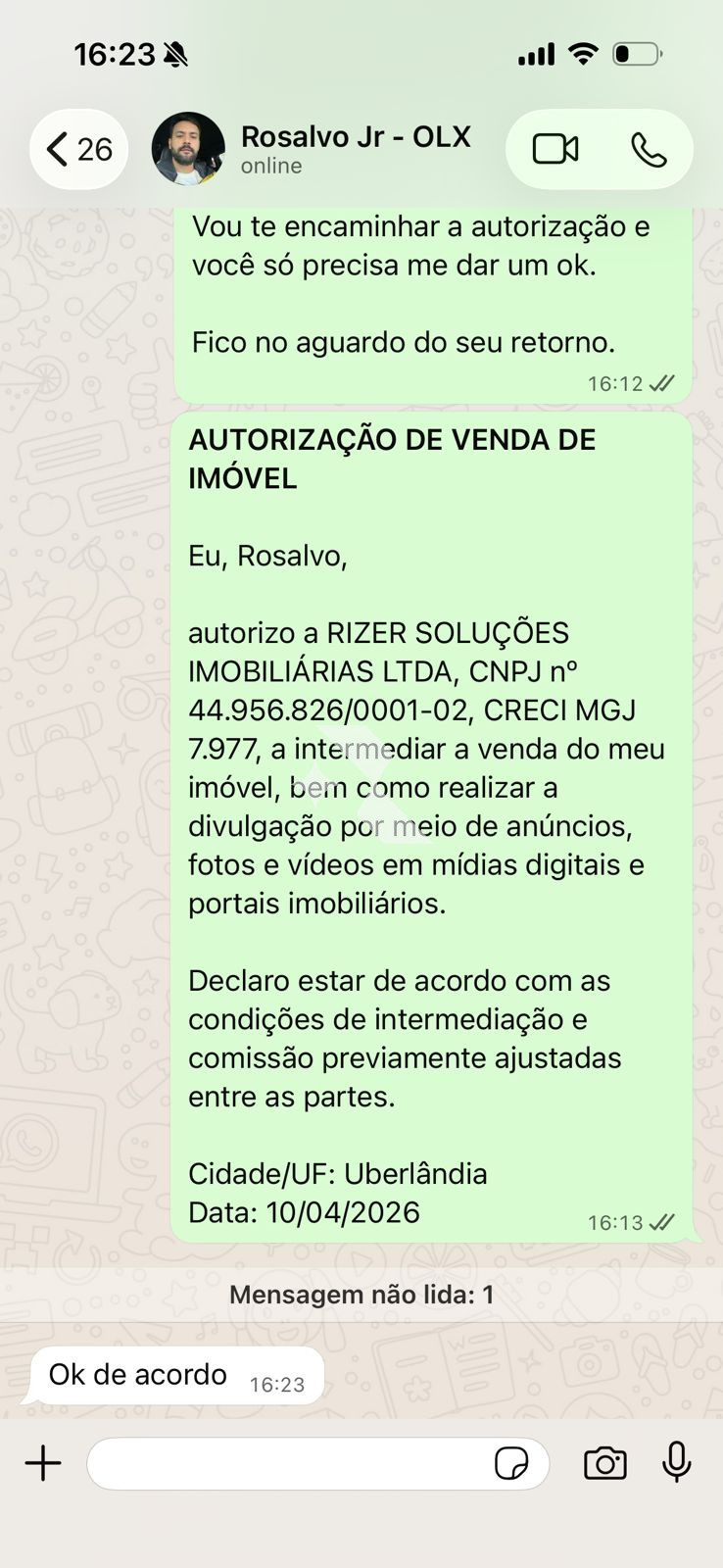The image size is (723, 1568).
Task: Go back to the chats list
Action: click(78, 150)
